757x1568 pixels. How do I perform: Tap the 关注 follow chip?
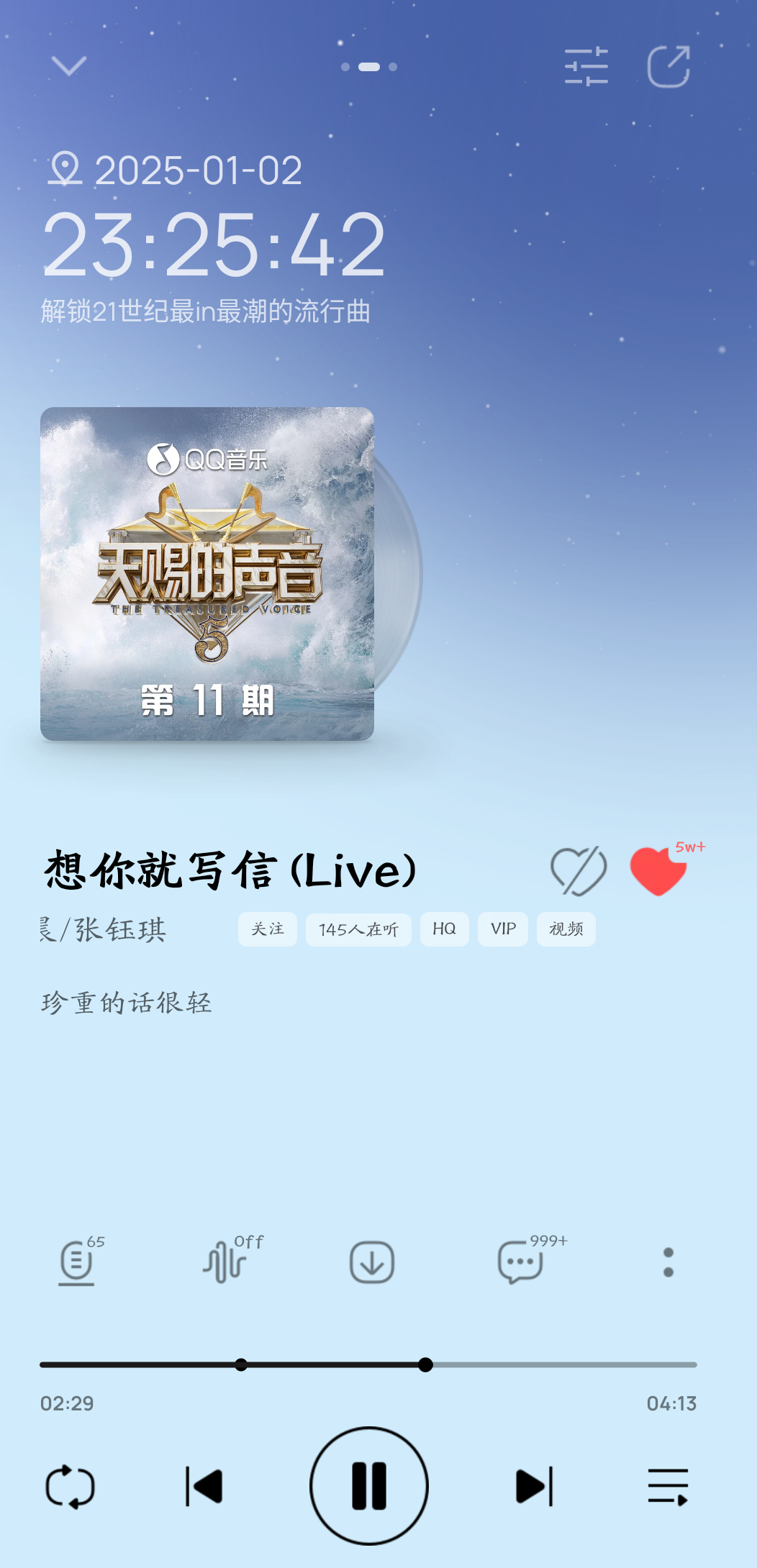click(268, 929)
